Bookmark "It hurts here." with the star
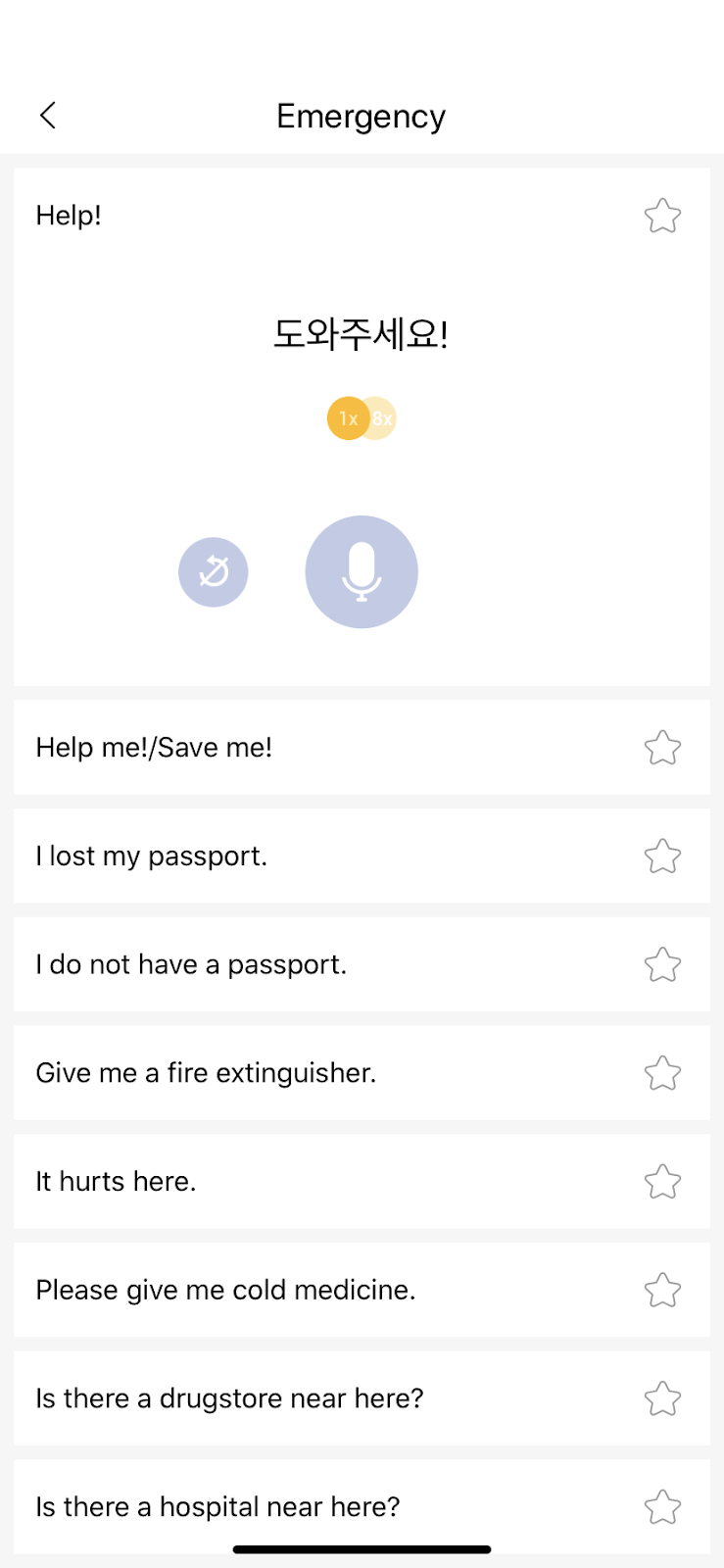 tap(662, 1182)
